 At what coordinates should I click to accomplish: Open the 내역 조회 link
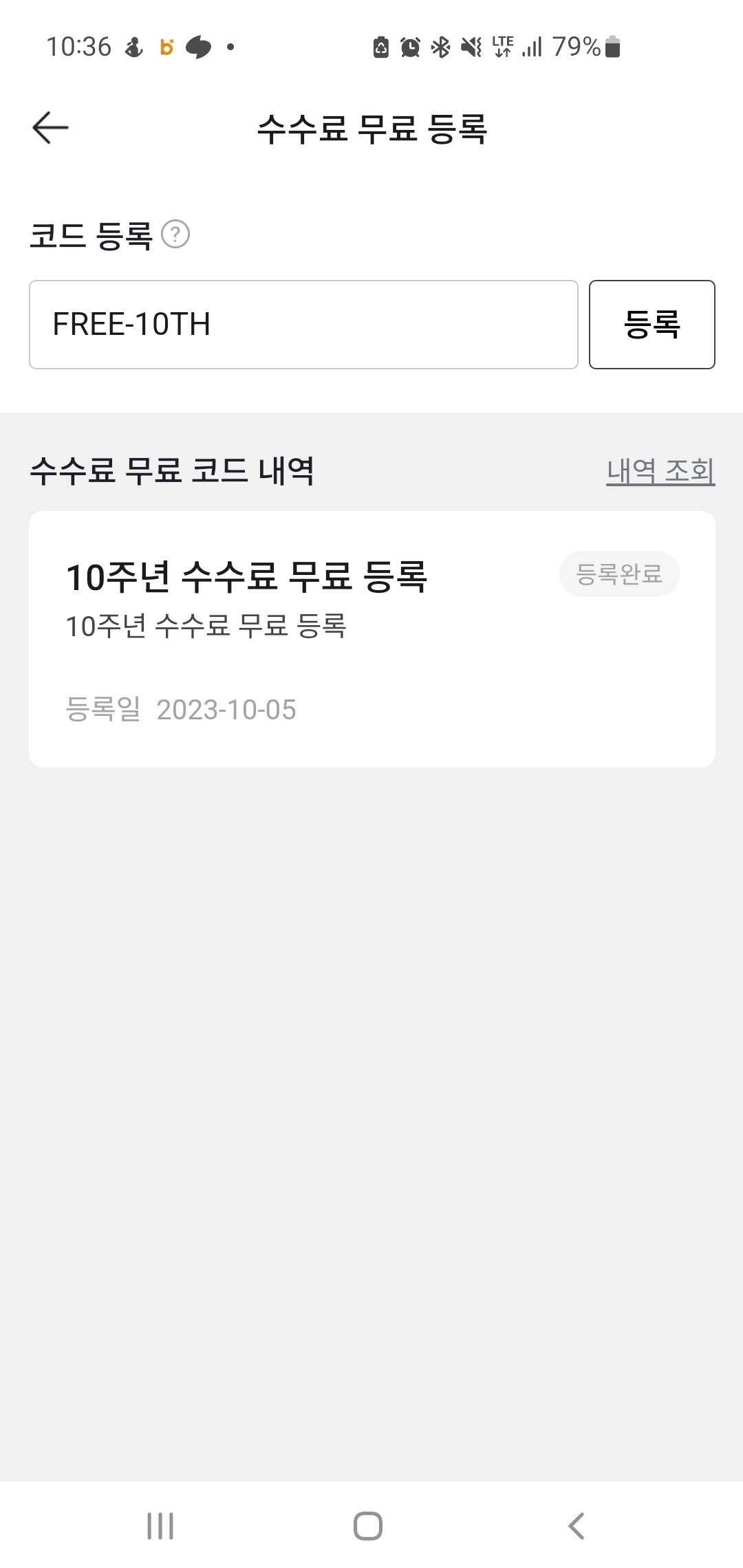click(662, 470)
